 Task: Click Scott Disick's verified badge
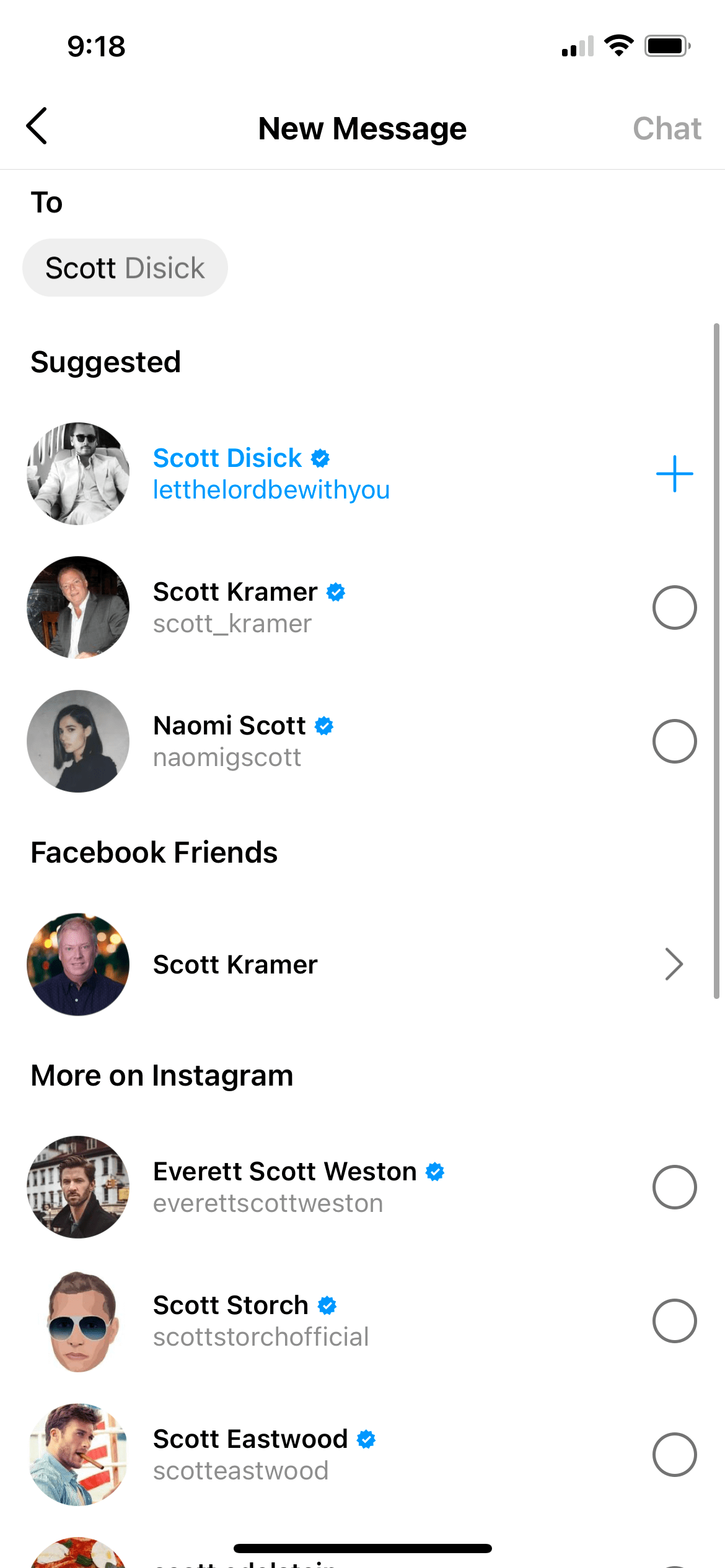320,458
